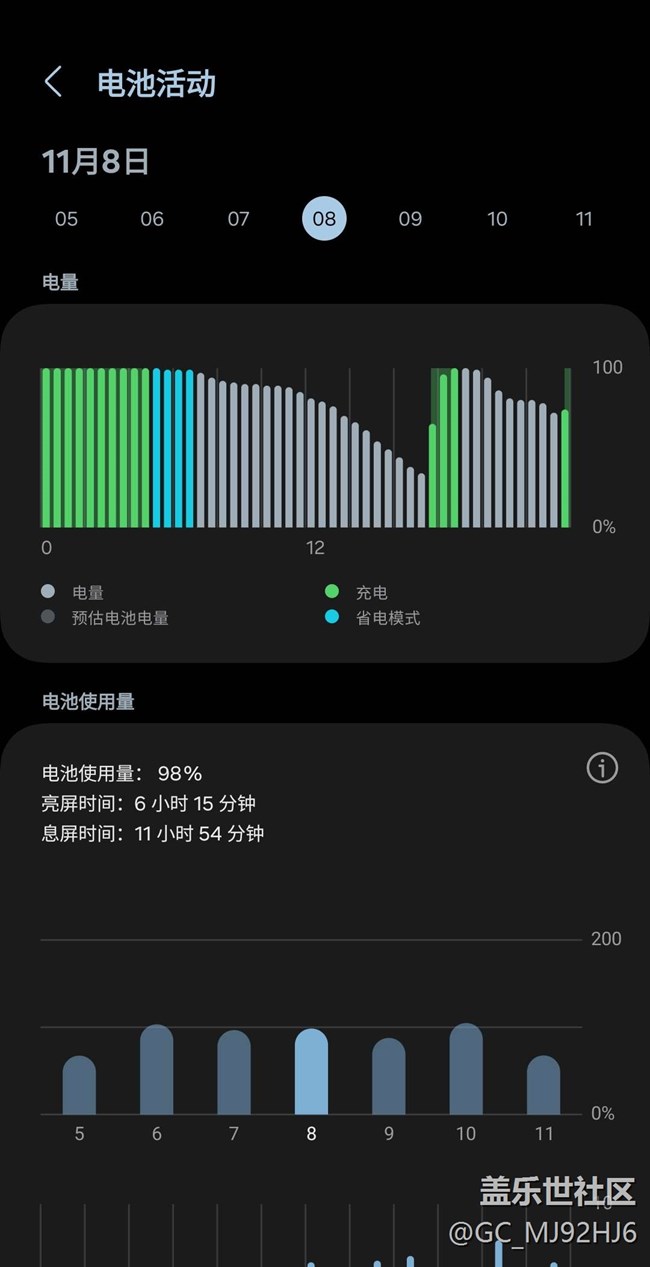Screen dimensions: 650x1267
Task: Select the day 10 bar in the usage chart
Action: click(466, 1069)
